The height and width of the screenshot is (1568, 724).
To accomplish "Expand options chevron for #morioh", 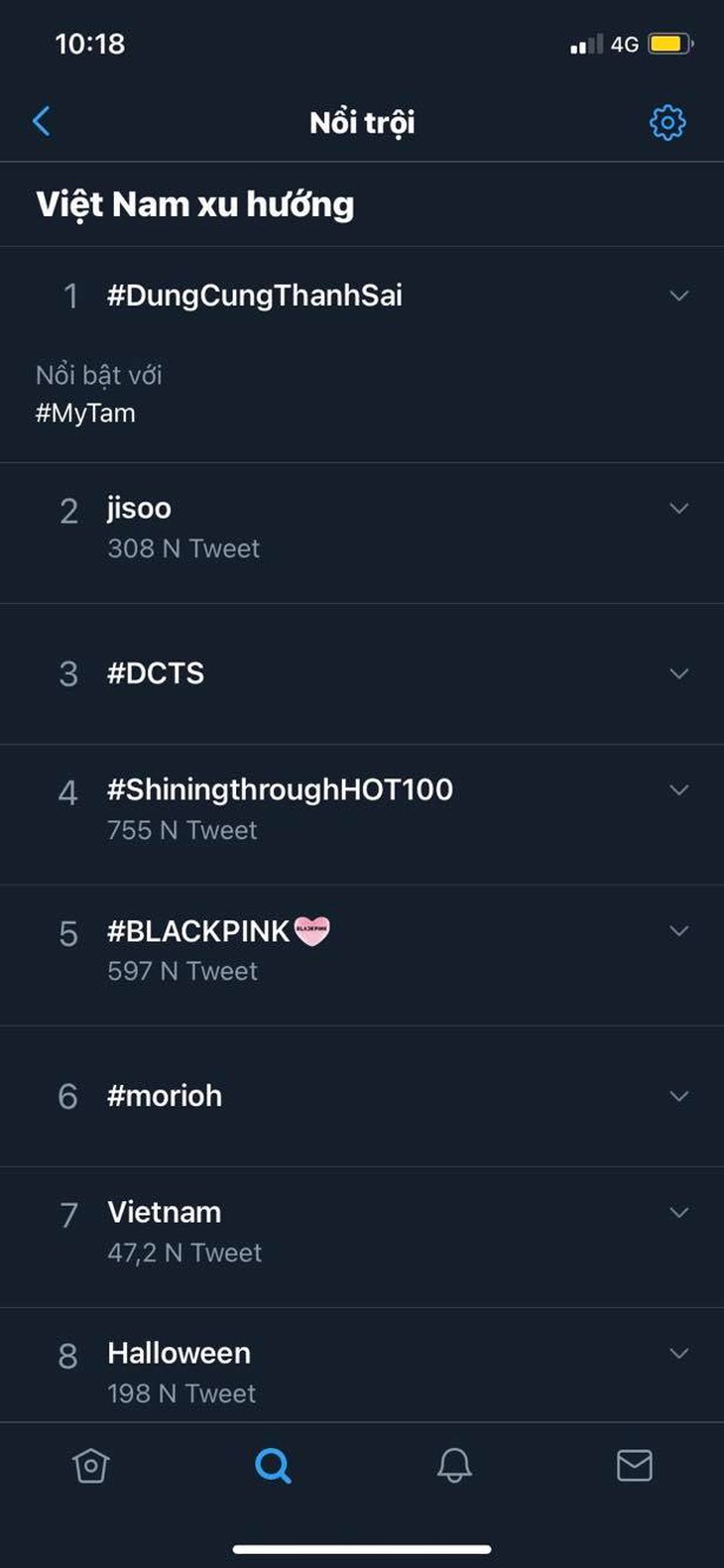I will [x=679, y=1096].
